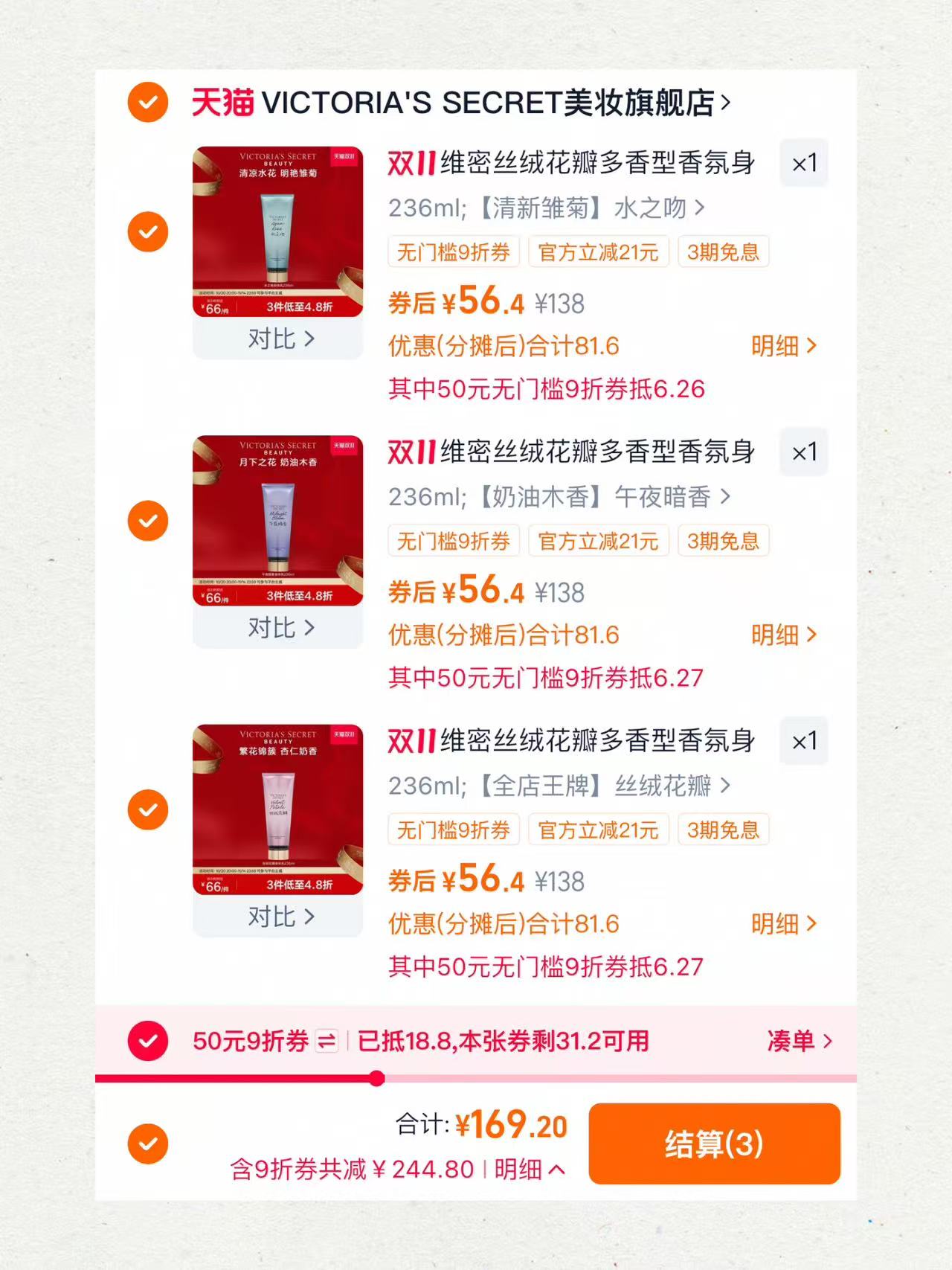Click the 天猫双11 badge on the first product image
952x1270 pixels.
click(346, 158)
